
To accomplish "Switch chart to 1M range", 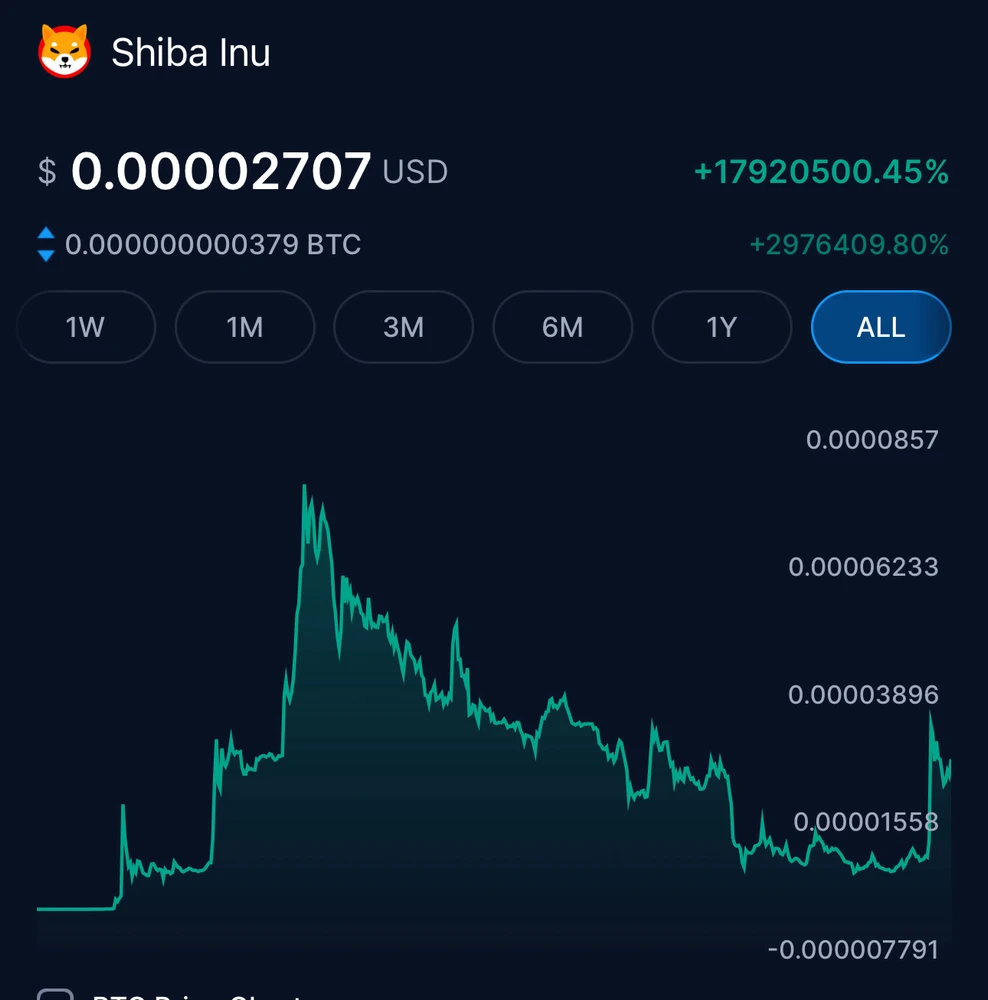I will (245, 327).
